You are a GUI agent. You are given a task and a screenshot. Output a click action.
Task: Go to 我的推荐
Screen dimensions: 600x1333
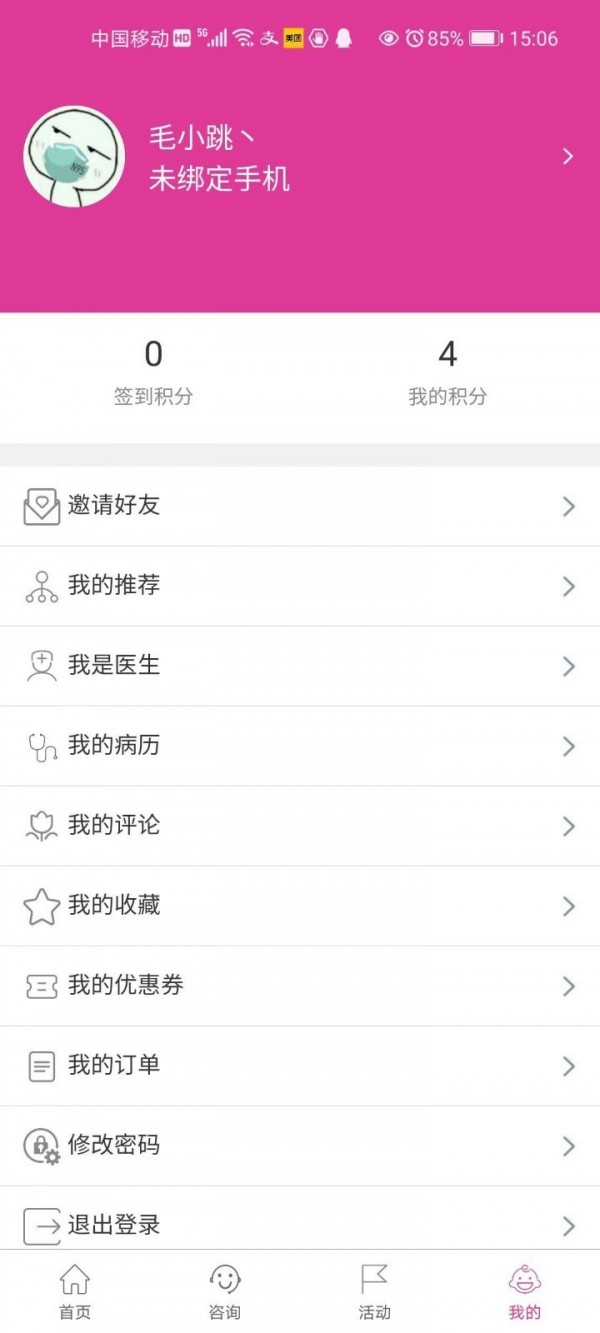300,586
